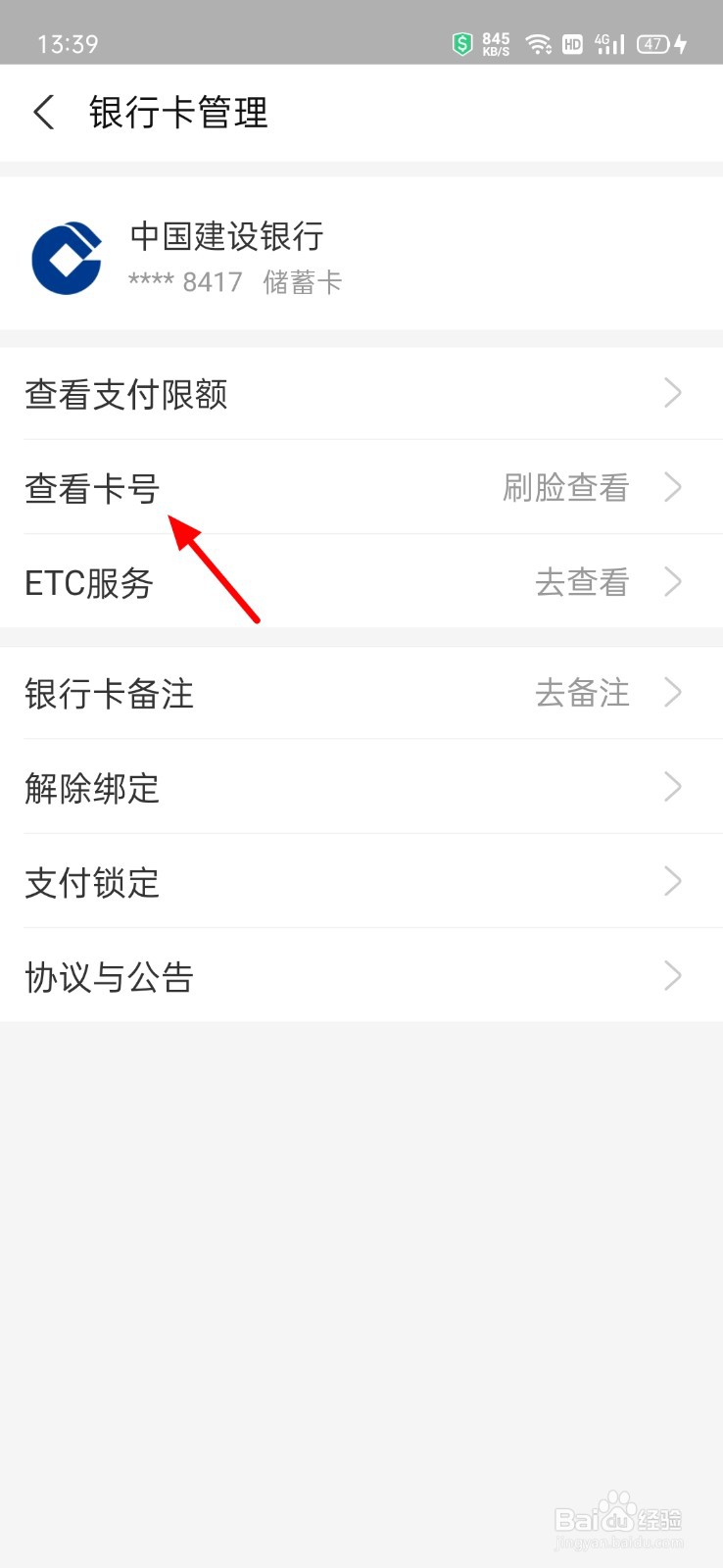Select 解除绑定 to unbind the card
The width and height of the screenshot is (723, 1568).
pos(91,788)
